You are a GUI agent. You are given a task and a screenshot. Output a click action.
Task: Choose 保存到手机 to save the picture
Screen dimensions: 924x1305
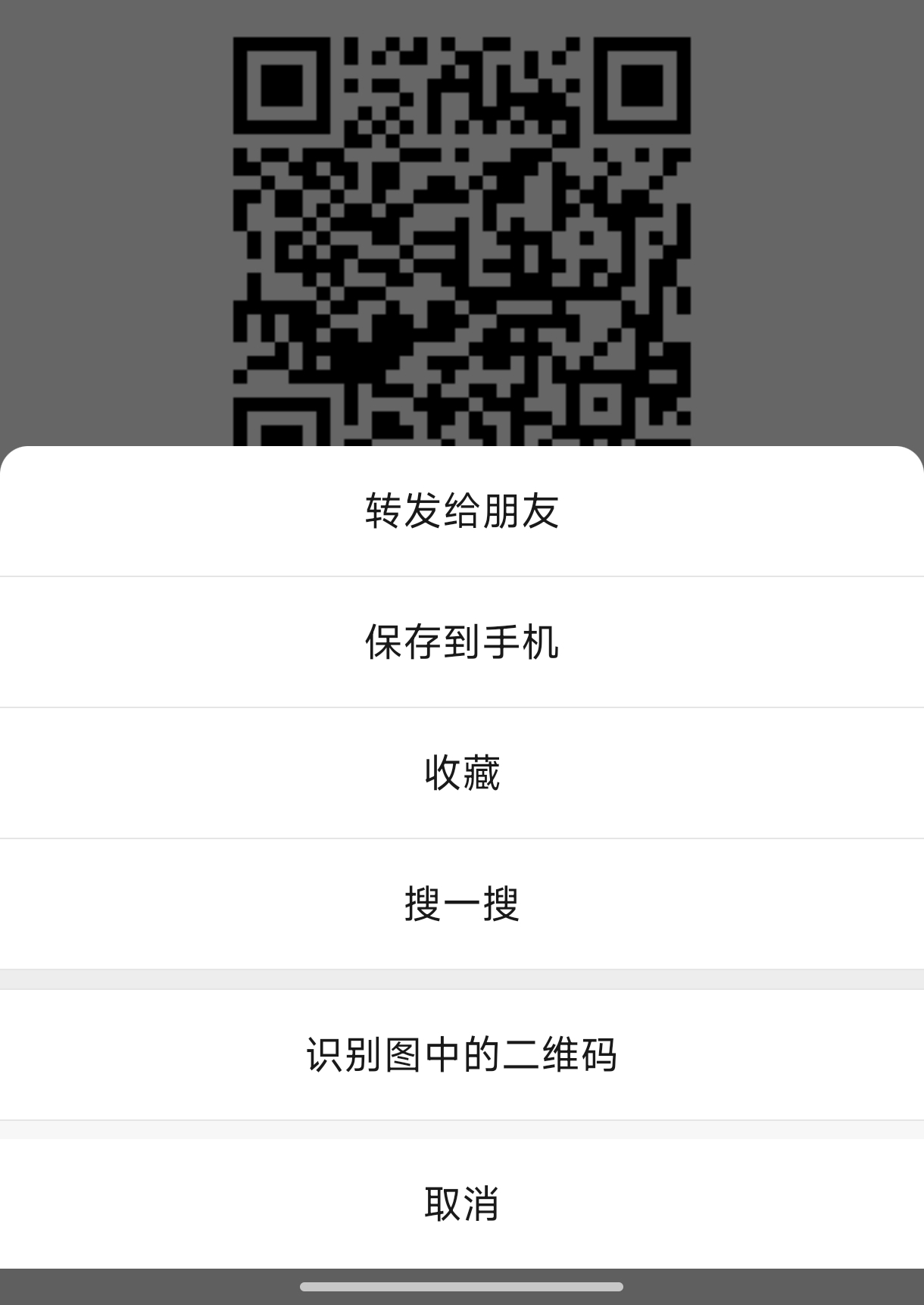(x=462, y=641)
